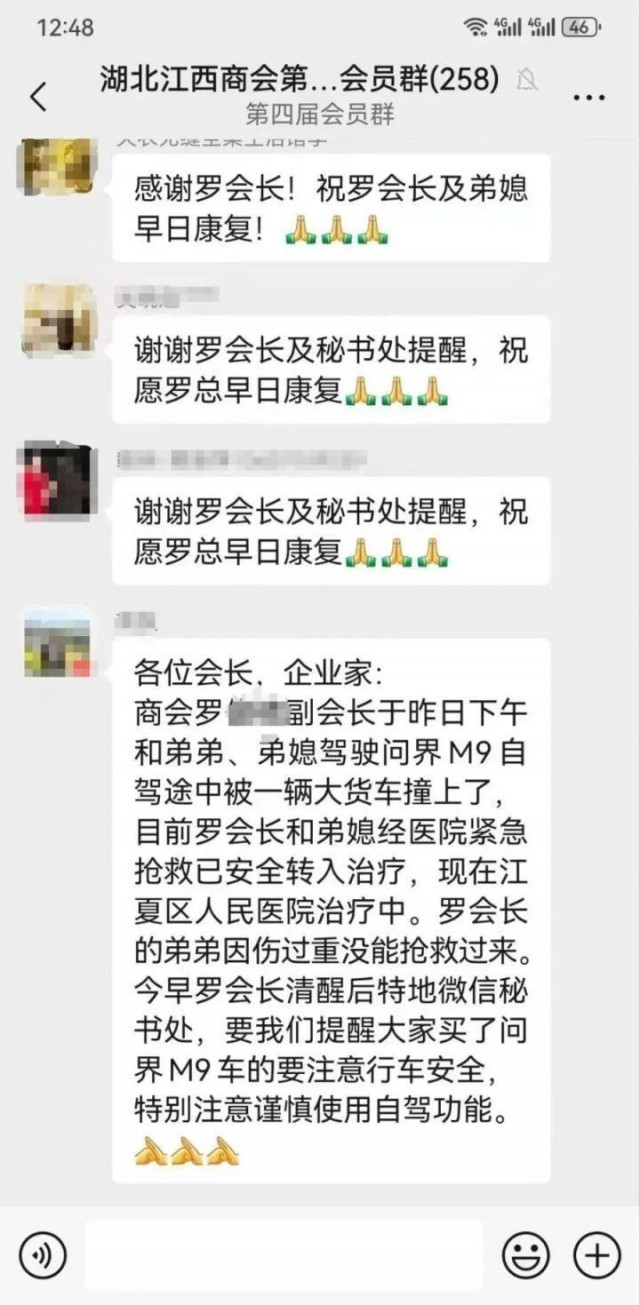Viewport: 640px width, 1305px height.
Task: Open avatar of the 感谢罗会长 message sender
Action: coord(57,168)
